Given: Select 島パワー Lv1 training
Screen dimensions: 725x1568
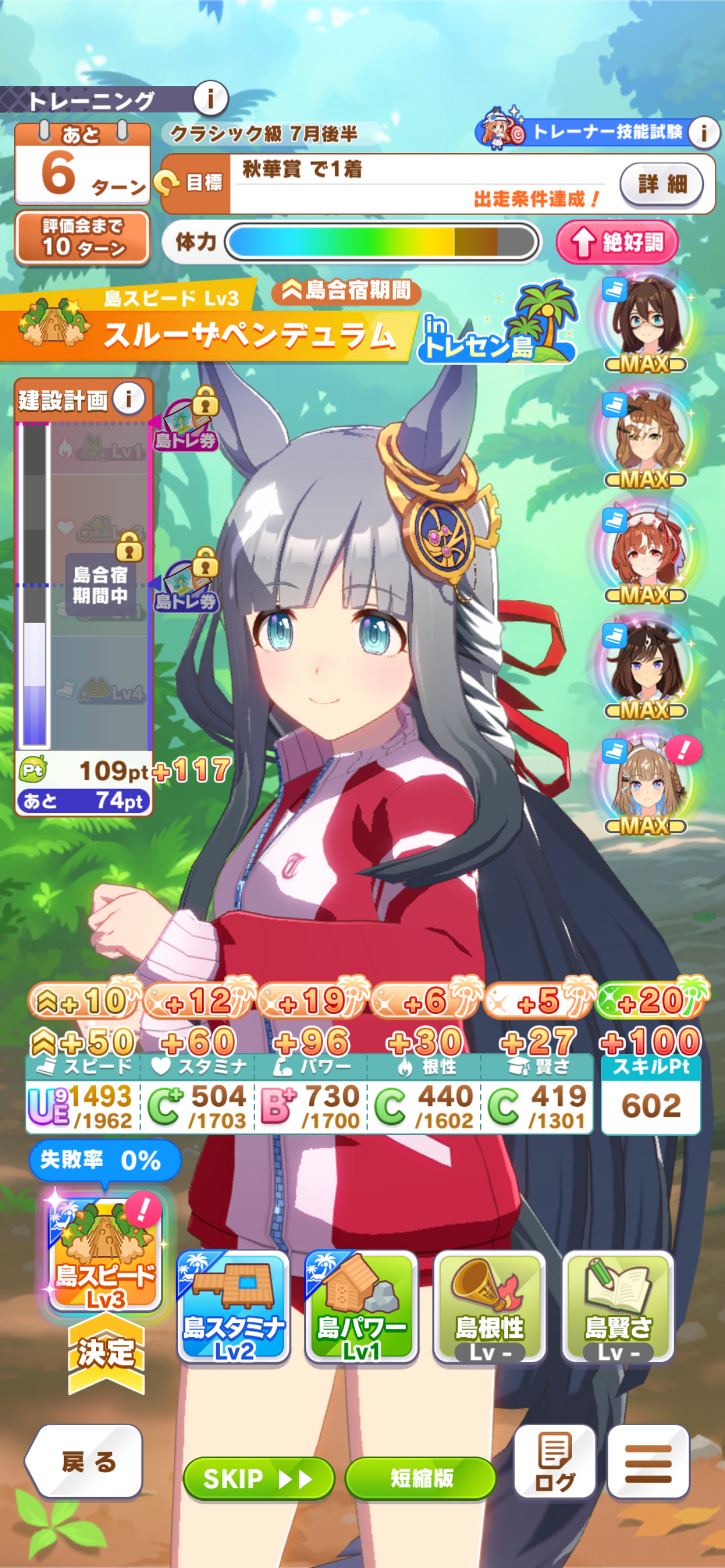Looking at the screenshot, I should click(x=361, y=1306).
